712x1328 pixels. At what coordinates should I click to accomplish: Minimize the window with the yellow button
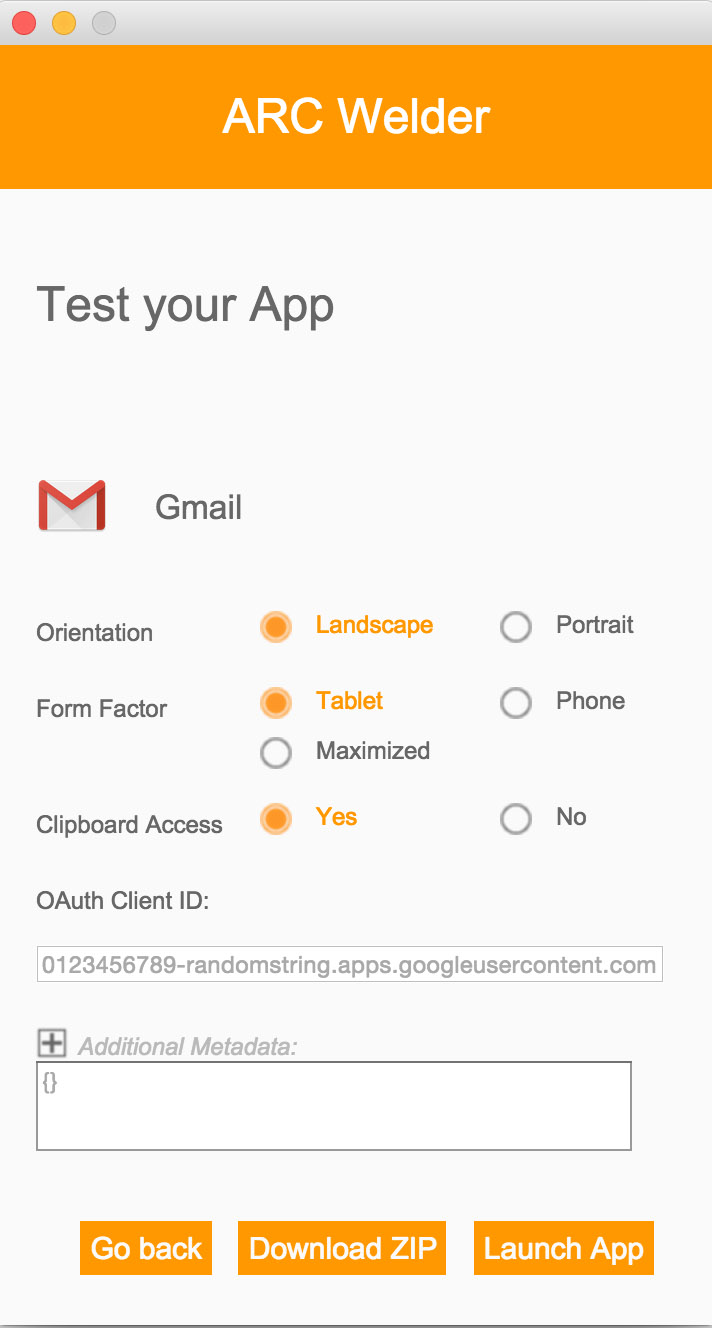(64, 23)
